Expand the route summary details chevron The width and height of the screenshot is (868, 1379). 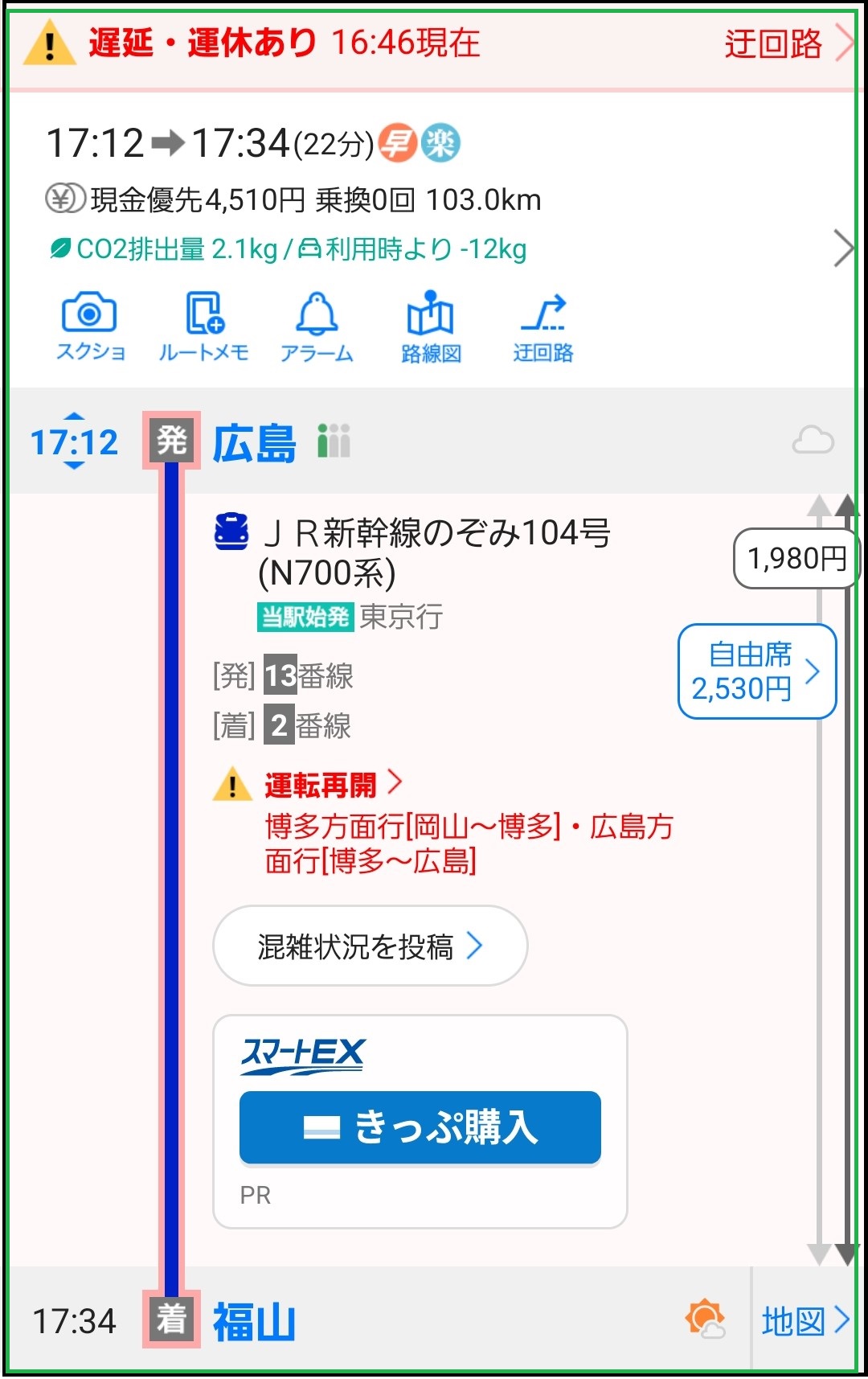click(x=842, y=248)
